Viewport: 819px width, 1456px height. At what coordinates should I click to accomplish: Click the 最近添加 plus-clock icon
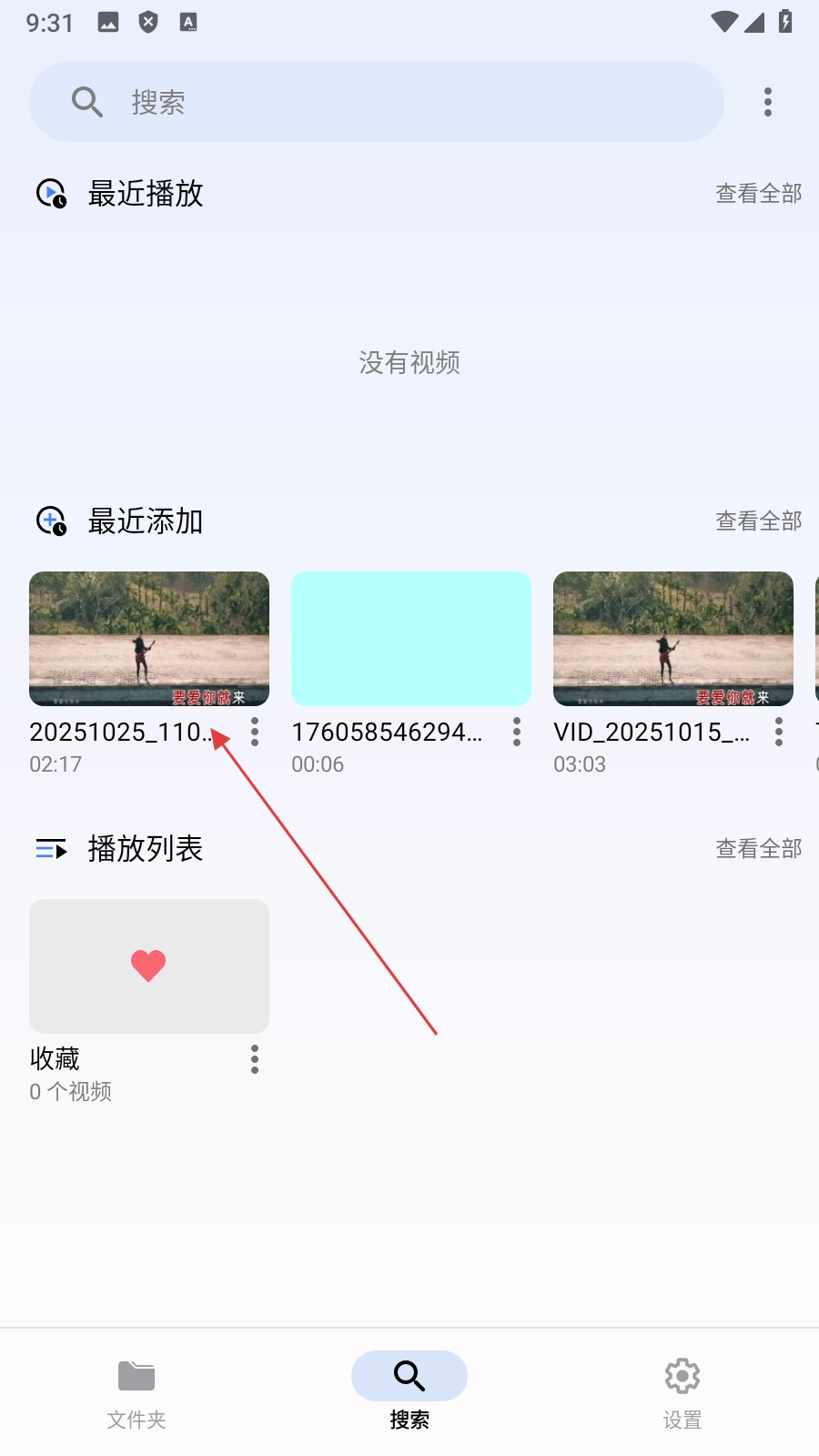coord(51,521)
